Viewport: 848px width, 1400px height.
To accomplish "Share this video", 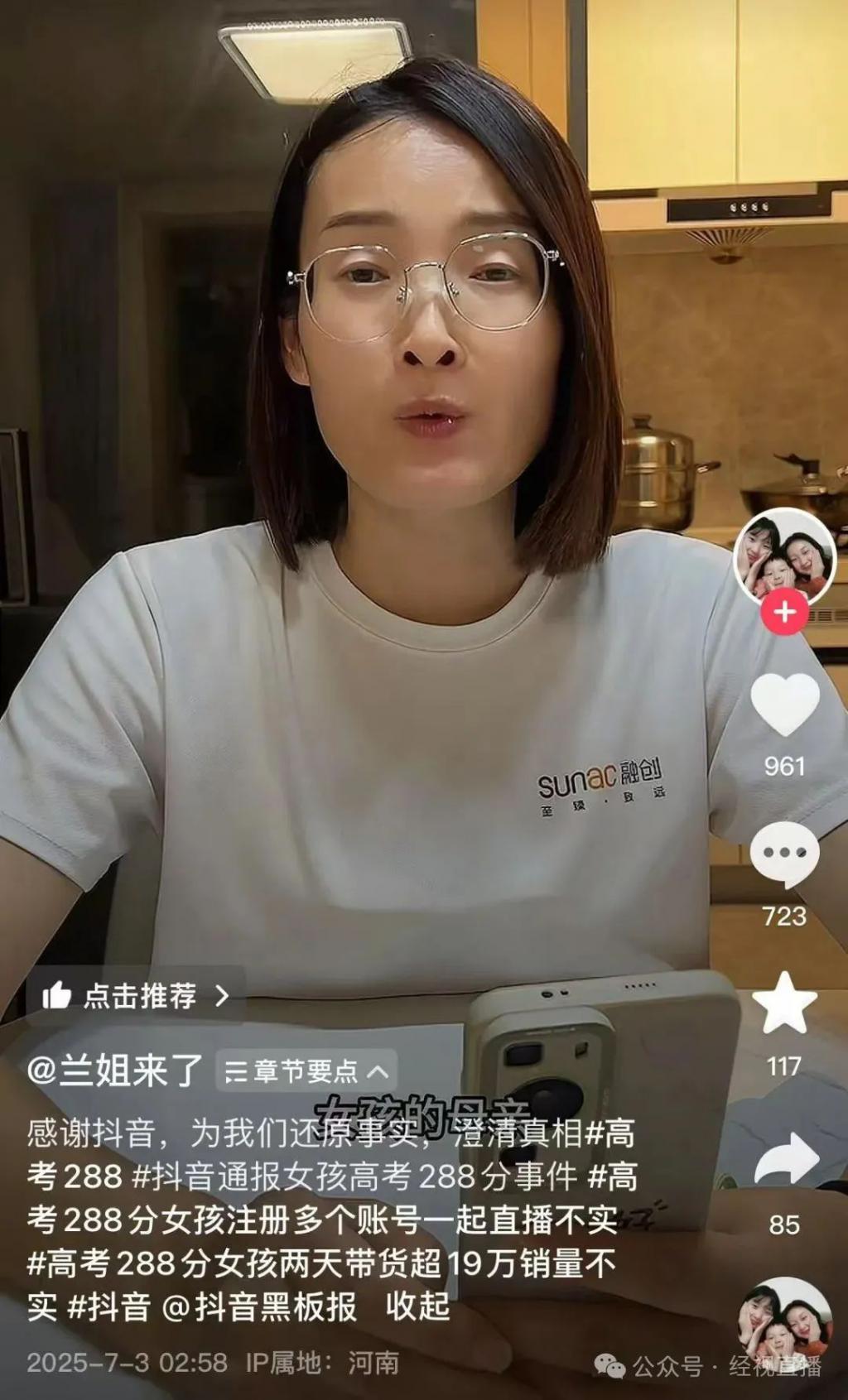I will pyautogui.click(x=785, y=1158).
